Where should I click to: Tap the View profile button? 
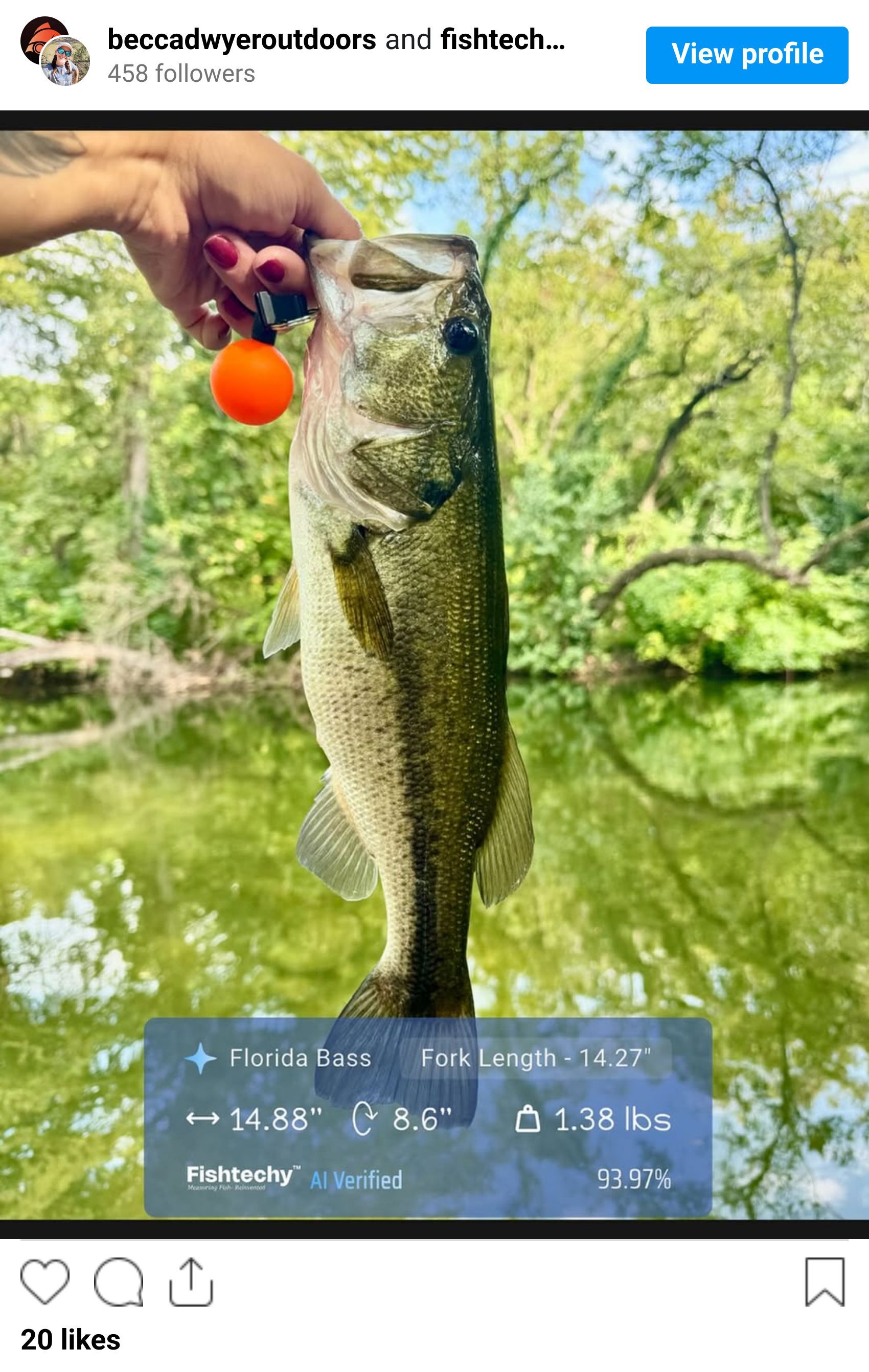click(746, 55)
